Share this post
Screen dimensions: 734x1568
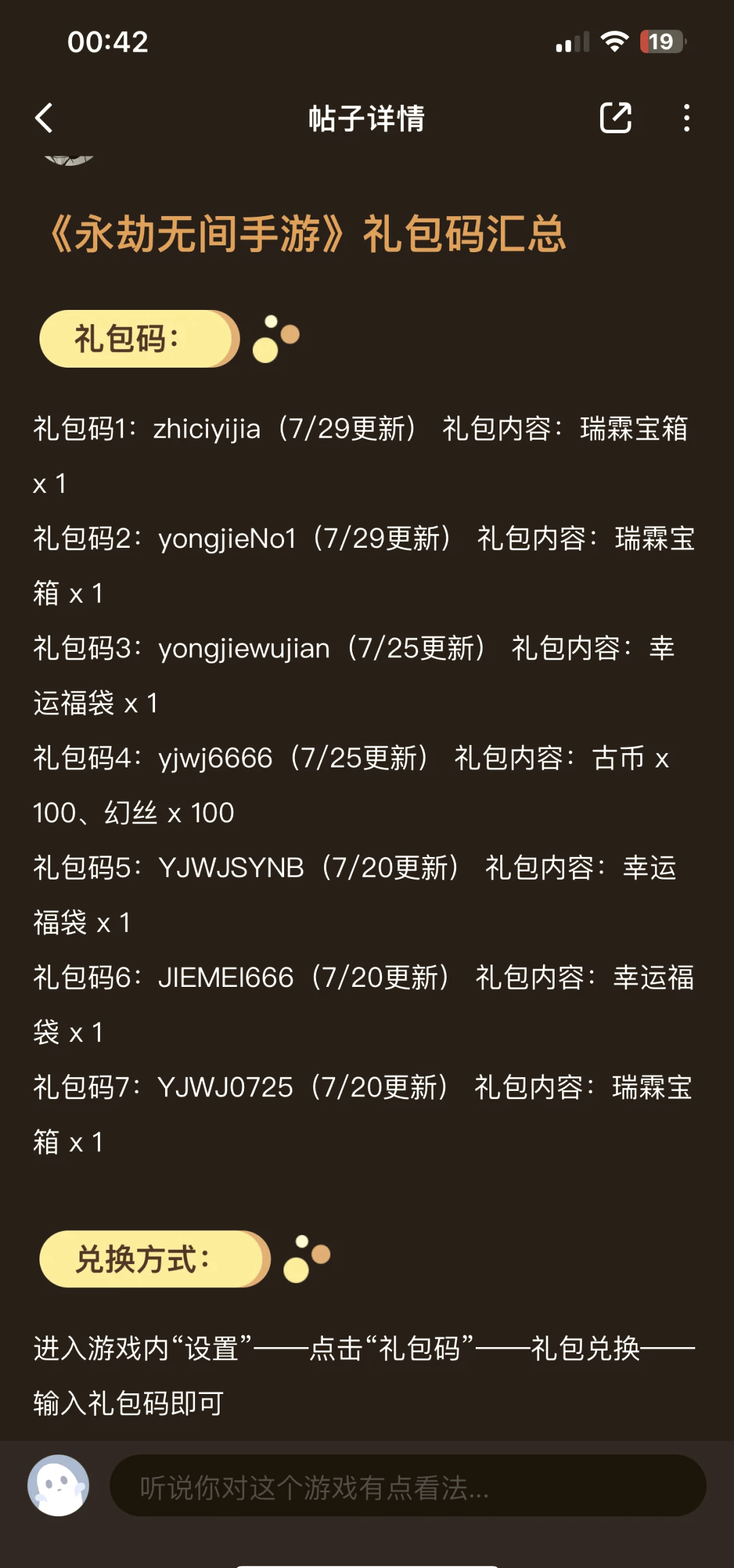click(616, 118)
